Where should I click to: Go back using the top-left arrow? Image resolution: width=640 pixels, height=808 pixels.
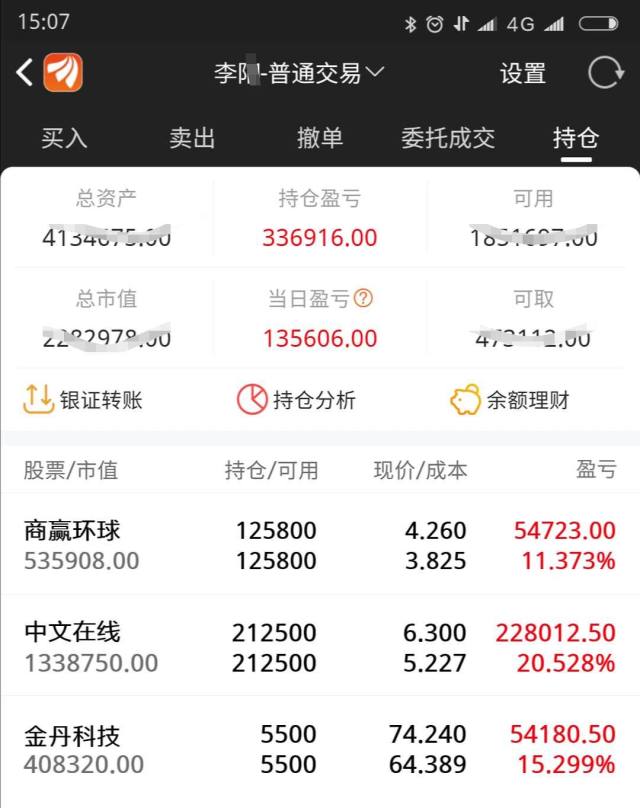pos(25,72)
